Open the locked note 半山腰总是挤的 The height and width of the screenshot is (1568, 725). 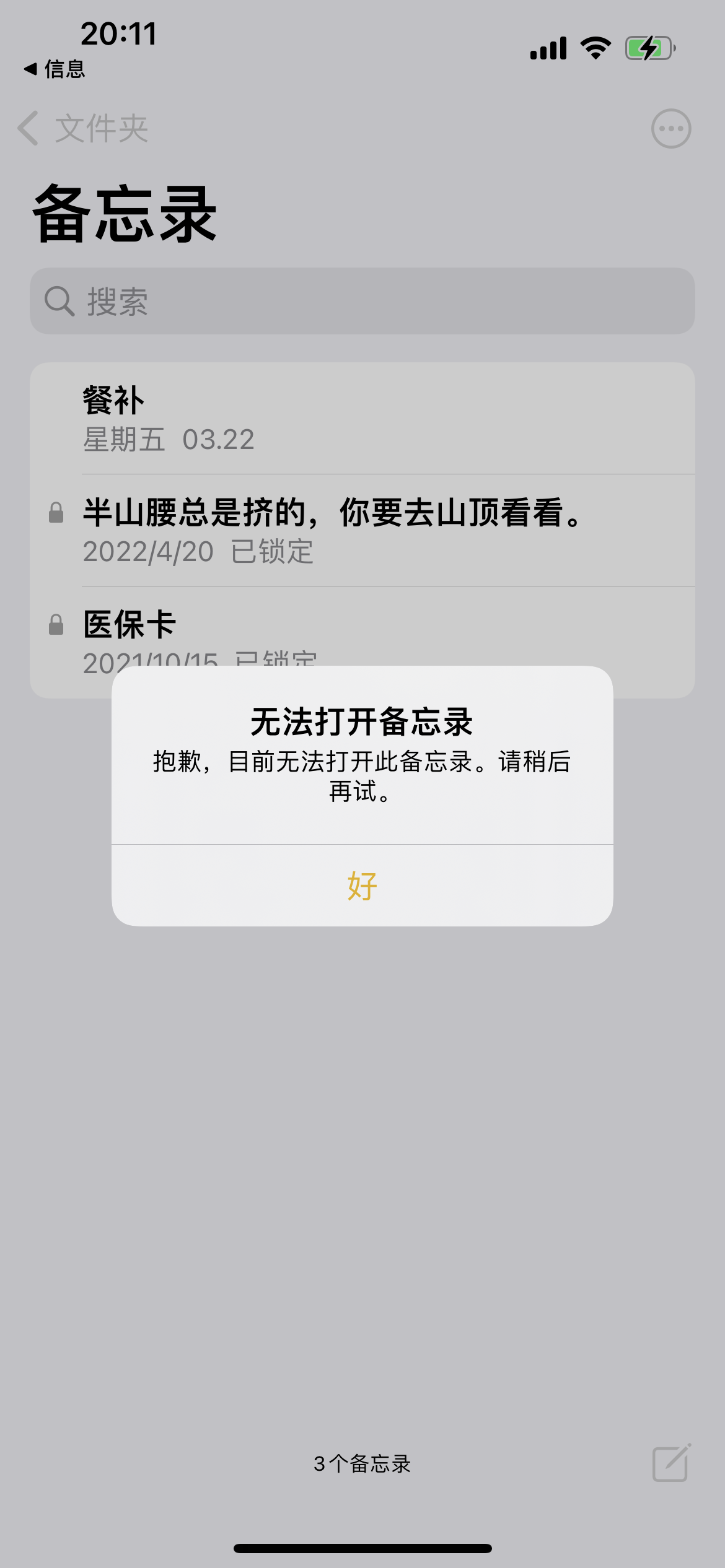[362, 531]
